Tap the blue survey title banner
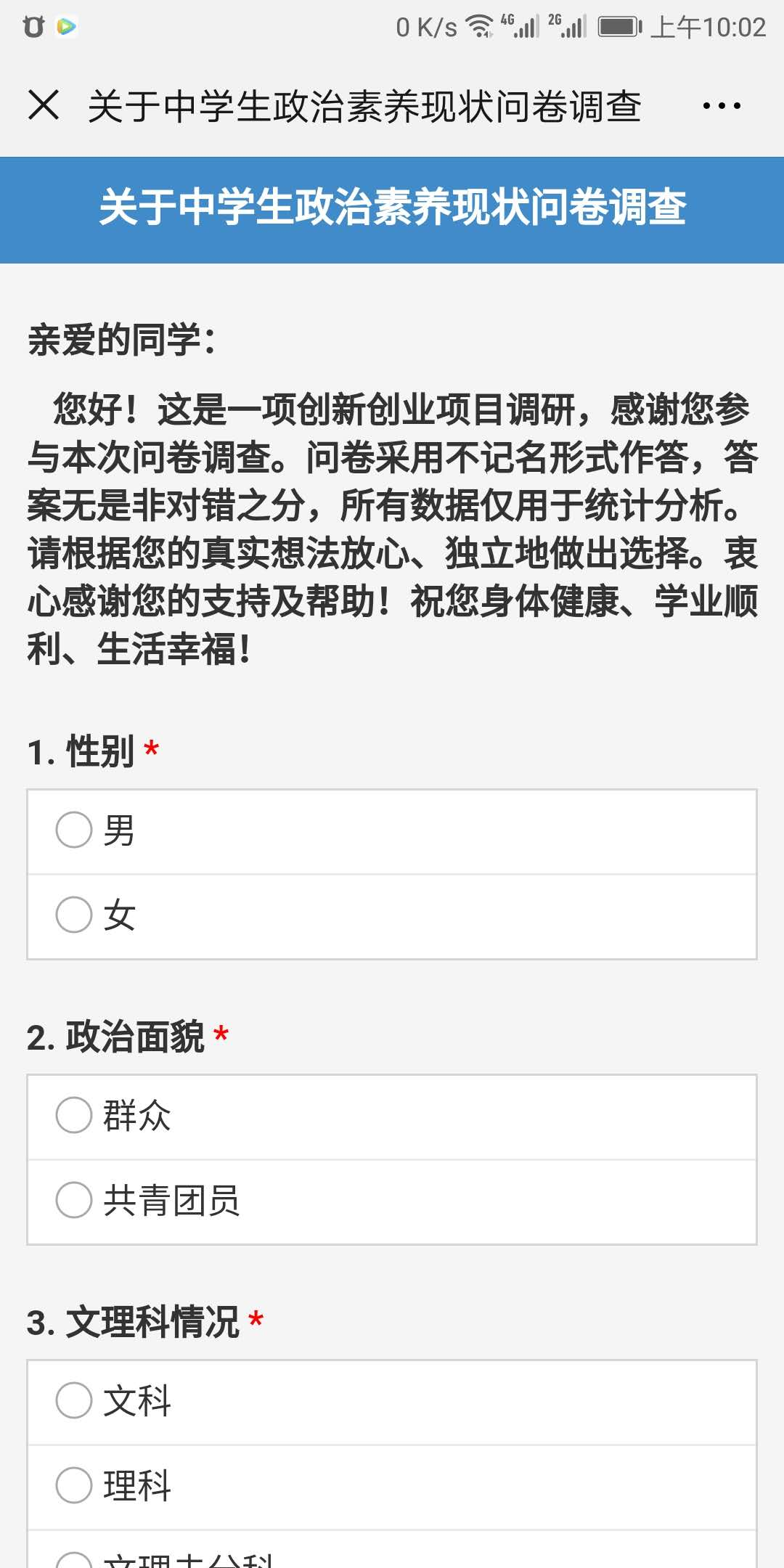 pos(392,209)
